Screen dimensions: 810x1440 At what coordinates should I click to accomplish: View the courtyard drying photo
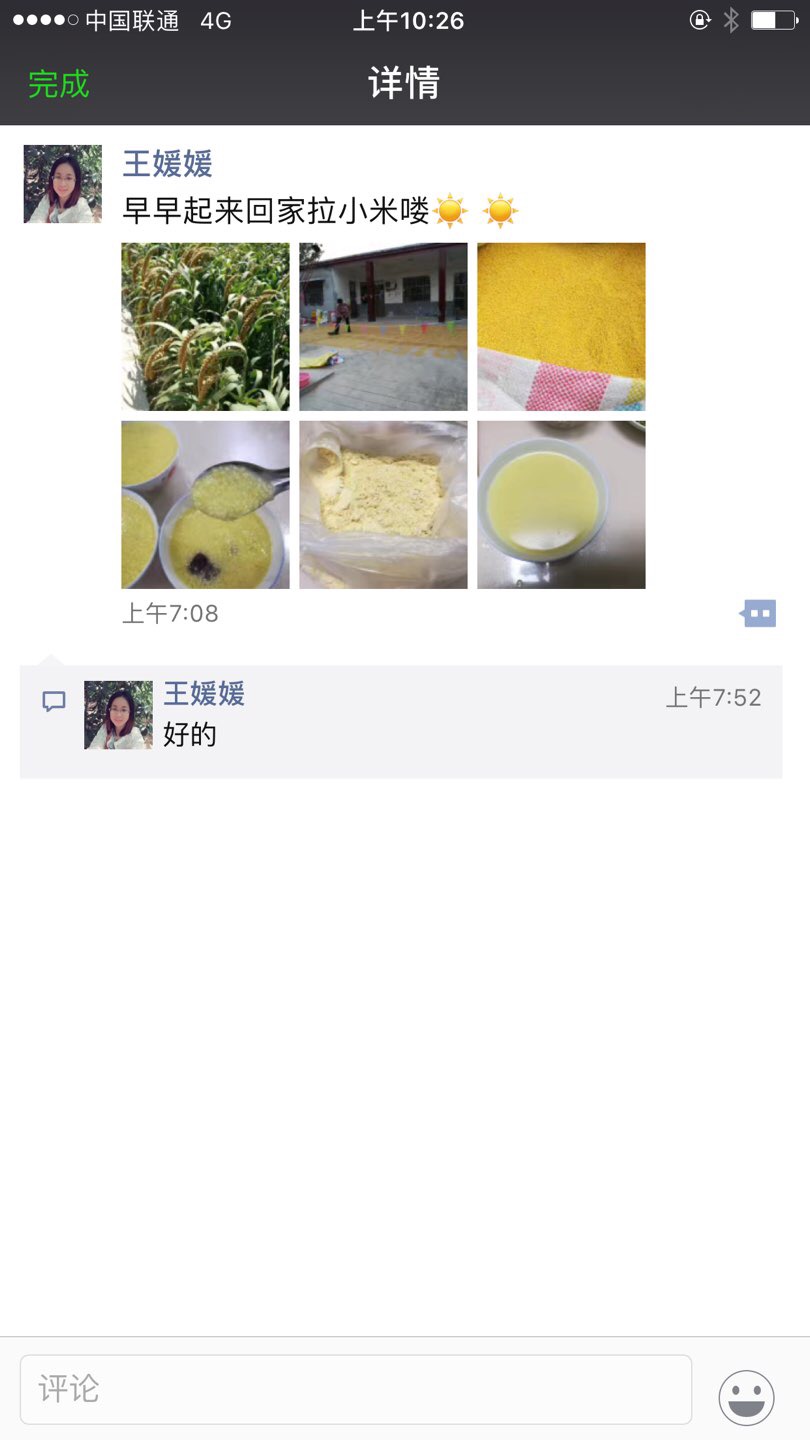point(383,327)
